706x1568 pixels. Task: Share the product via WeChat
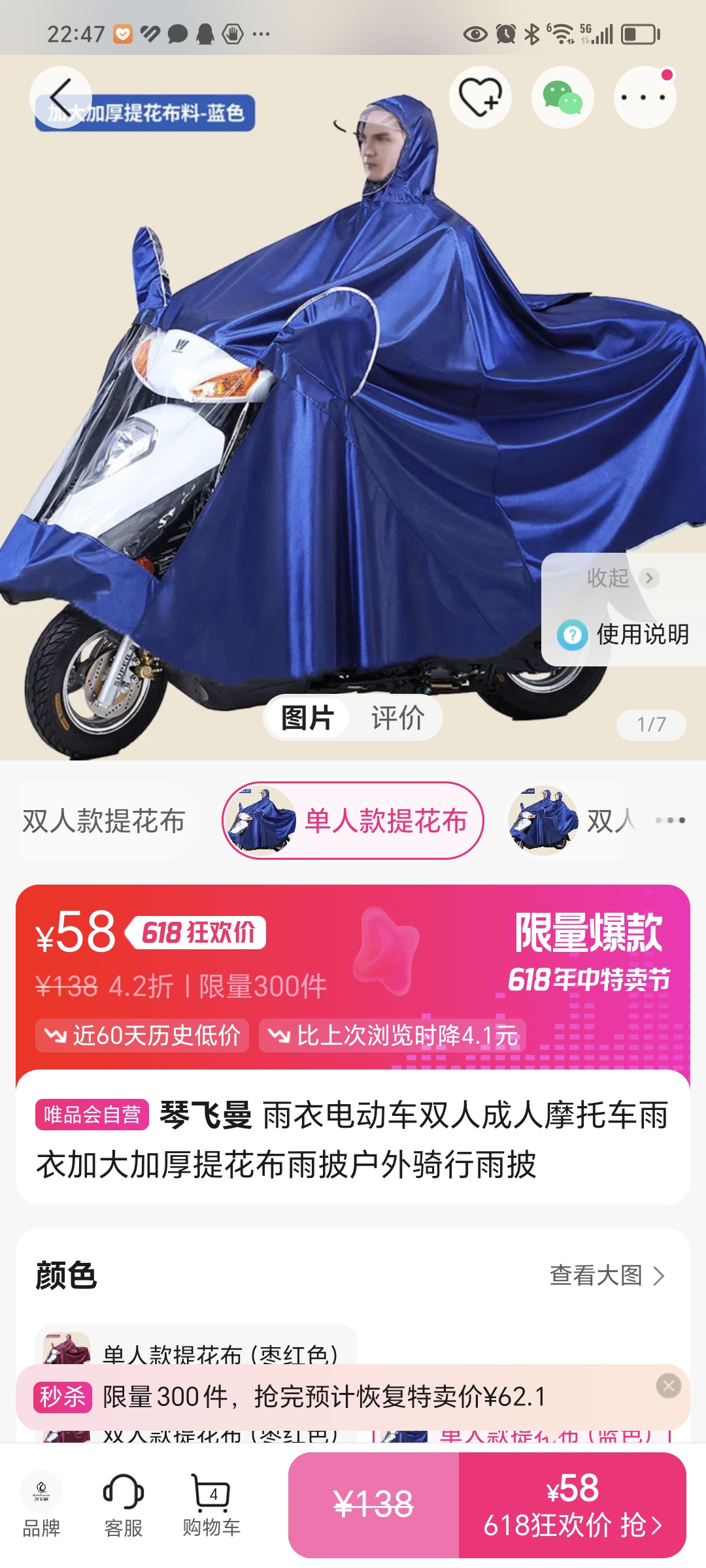(x=562, y=97)
